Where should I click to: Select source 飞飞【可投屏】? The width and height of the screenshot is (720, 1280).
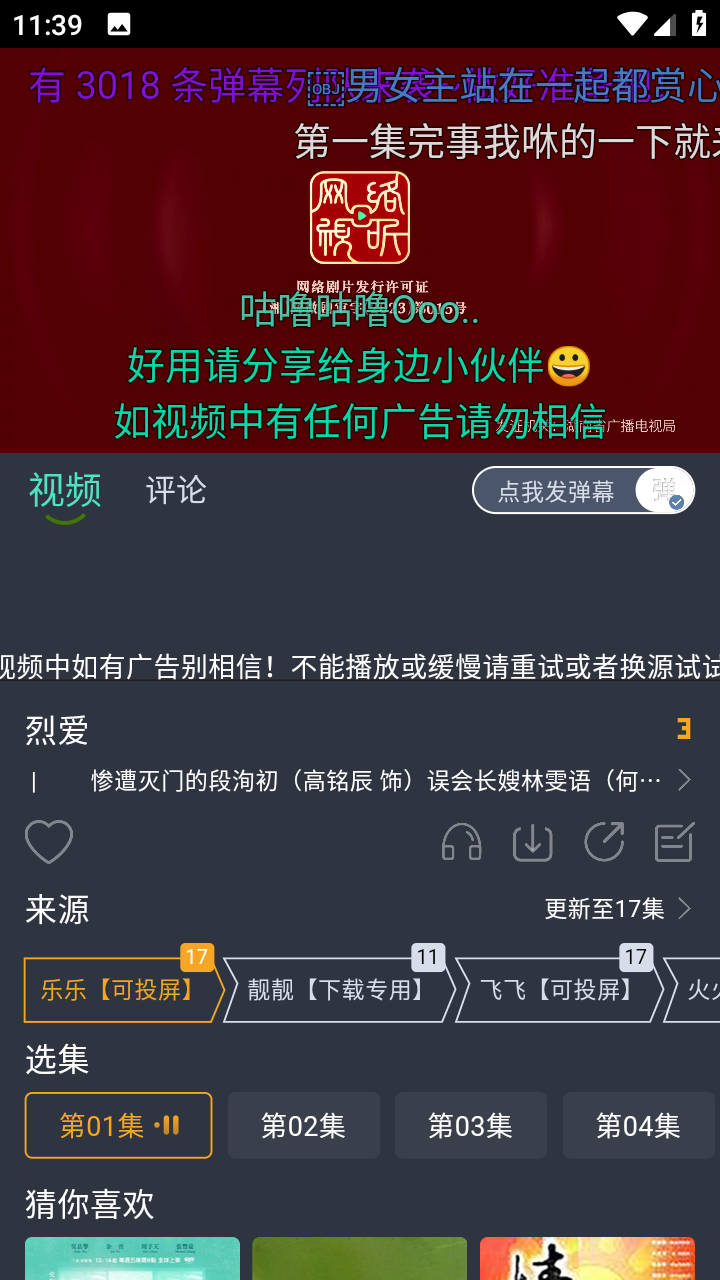558,990
